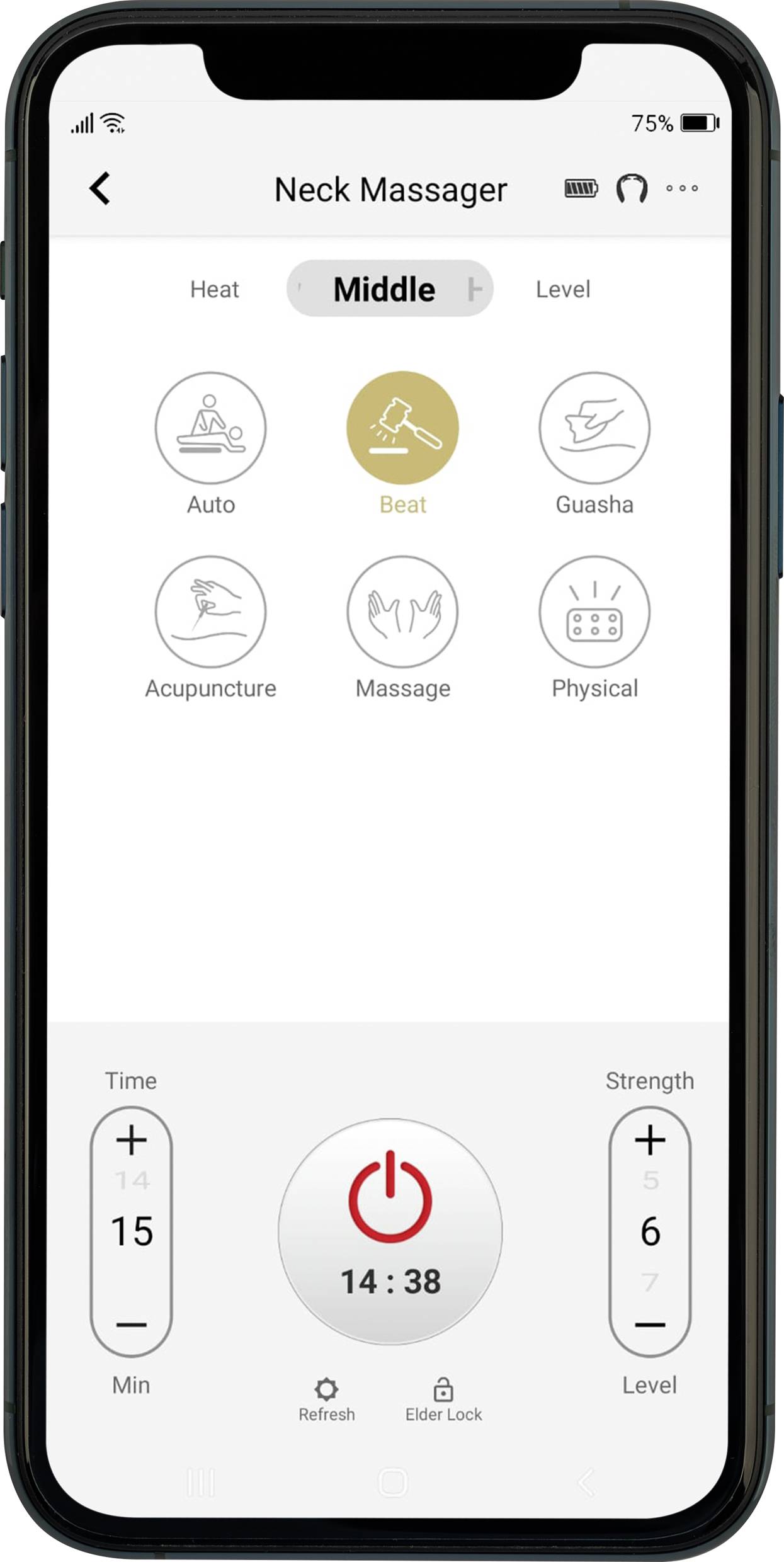
Task: Increase Time with the plus button
Action: [x=131, y=1140]
